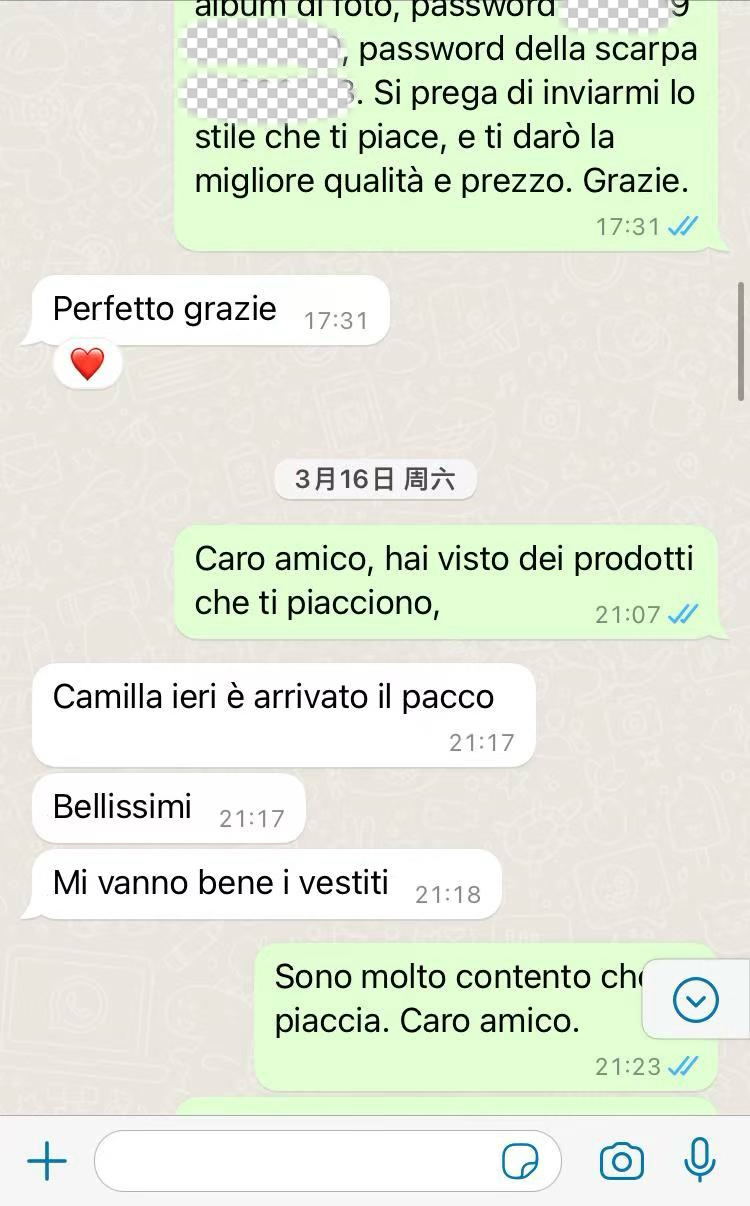Start a voice message with the microphone

700,1160
